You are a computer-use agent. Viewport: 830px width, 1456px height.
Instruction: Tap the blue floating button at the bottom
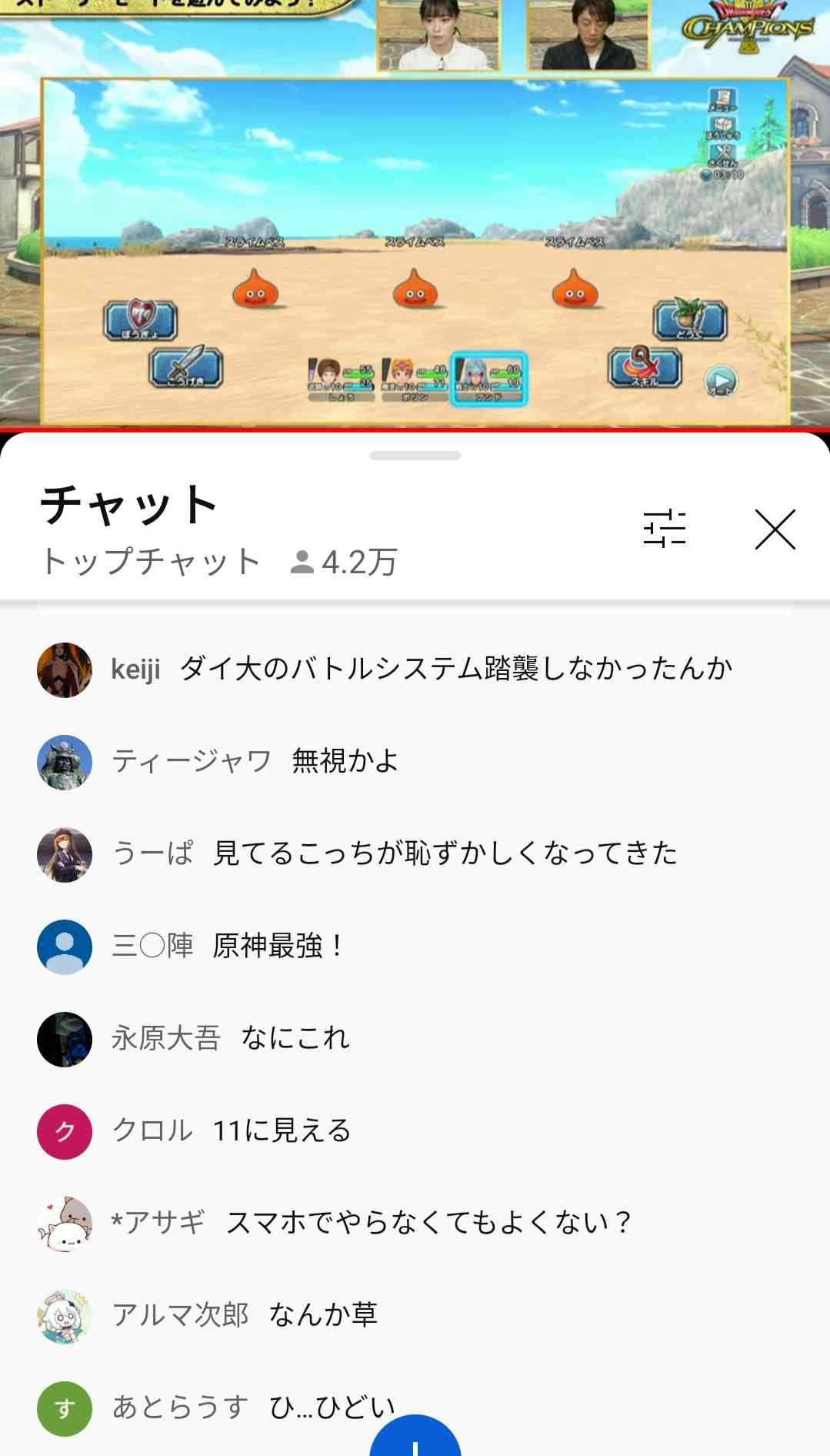point(415,1438)
